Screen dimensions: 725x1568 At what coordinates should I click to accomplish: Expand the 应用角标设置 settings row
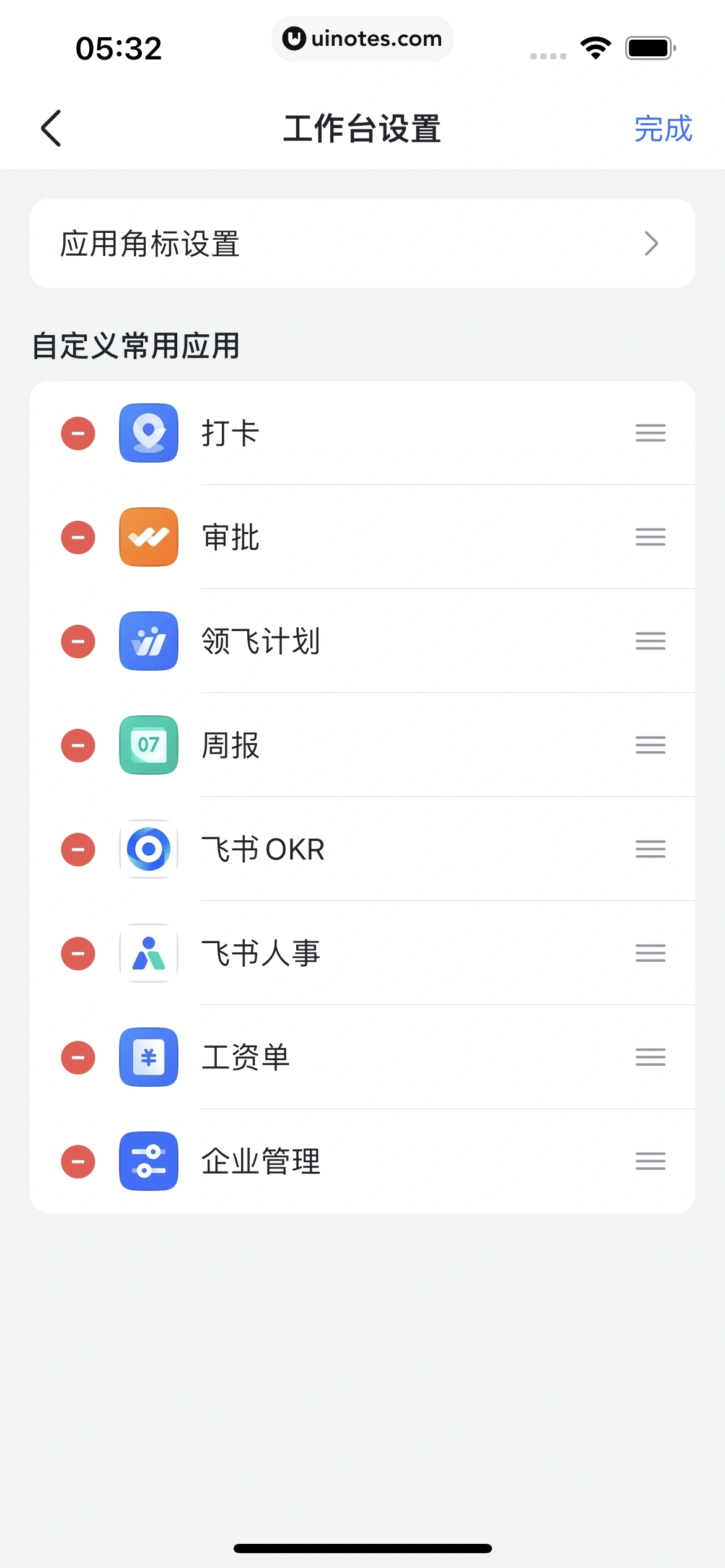(x=362, y=243)
